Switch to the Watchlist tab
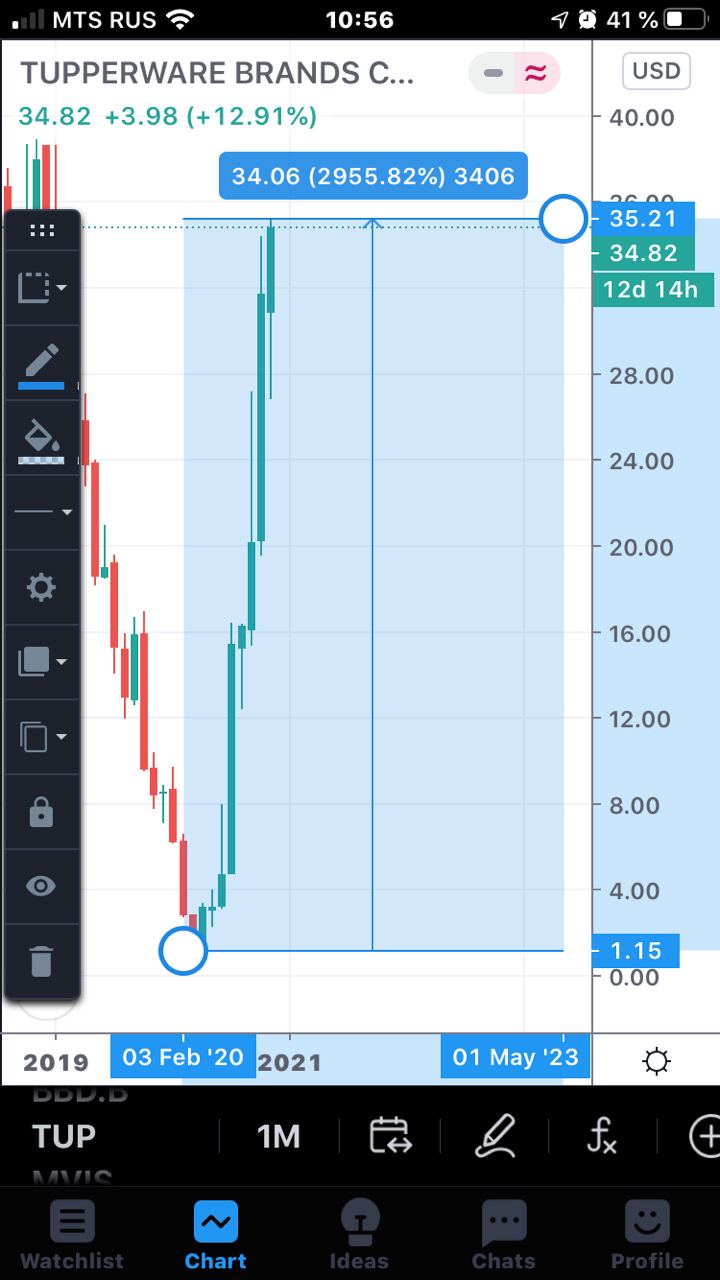 click(x=72, y=1235)
